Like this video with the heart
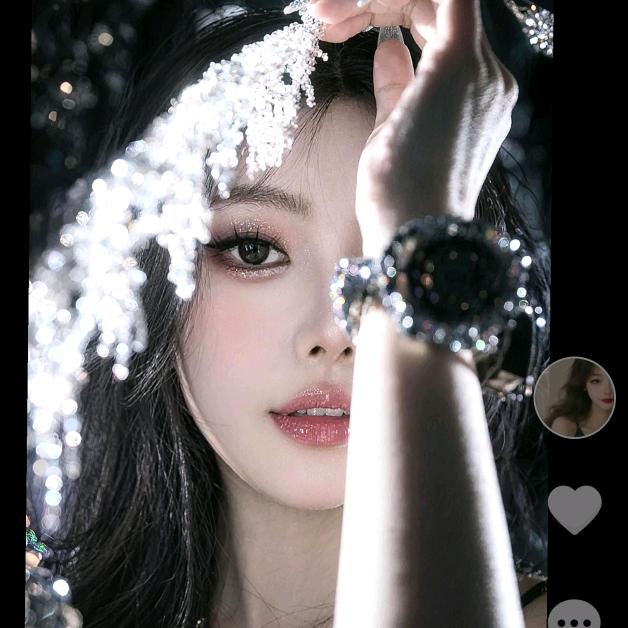Viewport: 628px width, 628px height. click(575, 509)
